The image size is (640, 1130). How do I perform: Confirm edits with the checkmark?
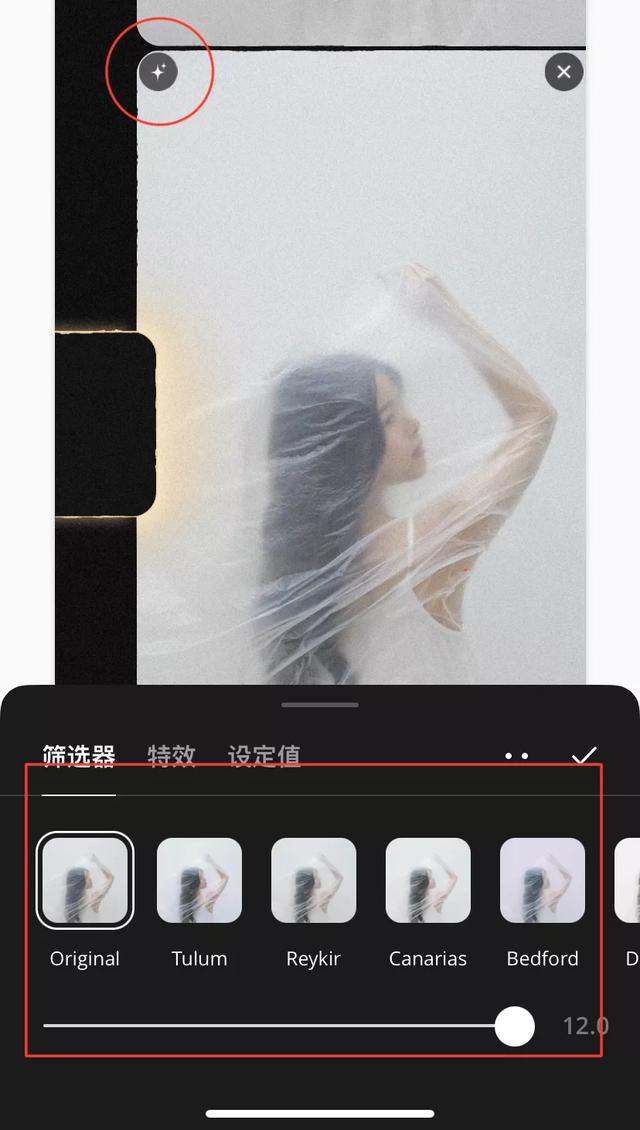(584, 755)
